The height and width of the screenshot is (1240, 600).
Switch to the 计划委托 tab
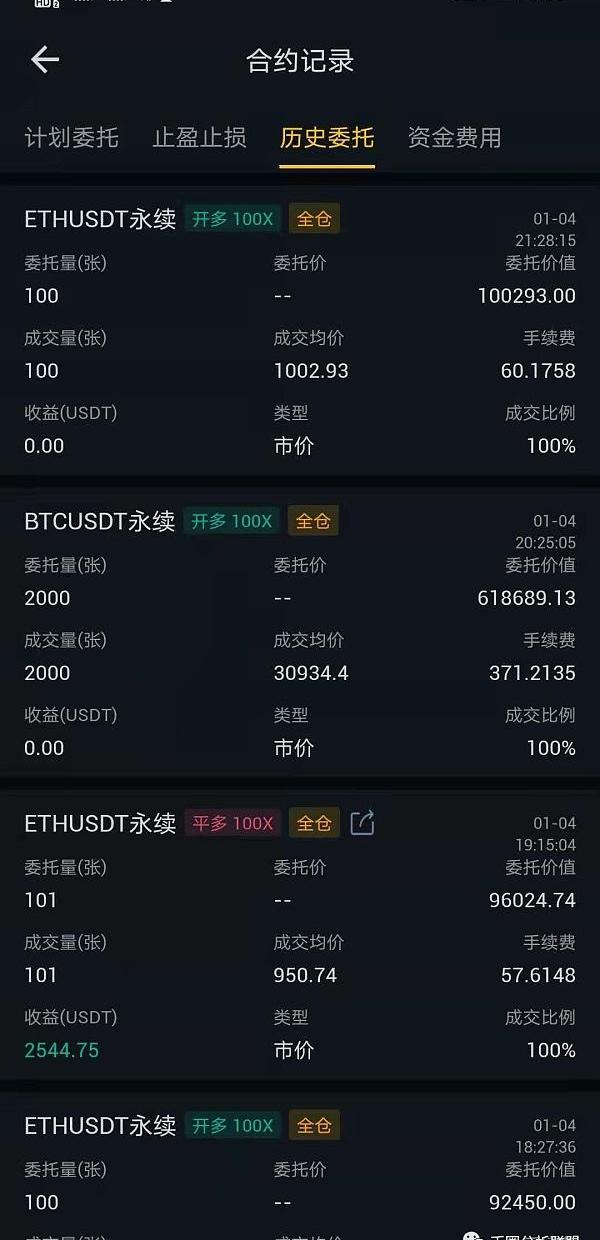point(72,137)
